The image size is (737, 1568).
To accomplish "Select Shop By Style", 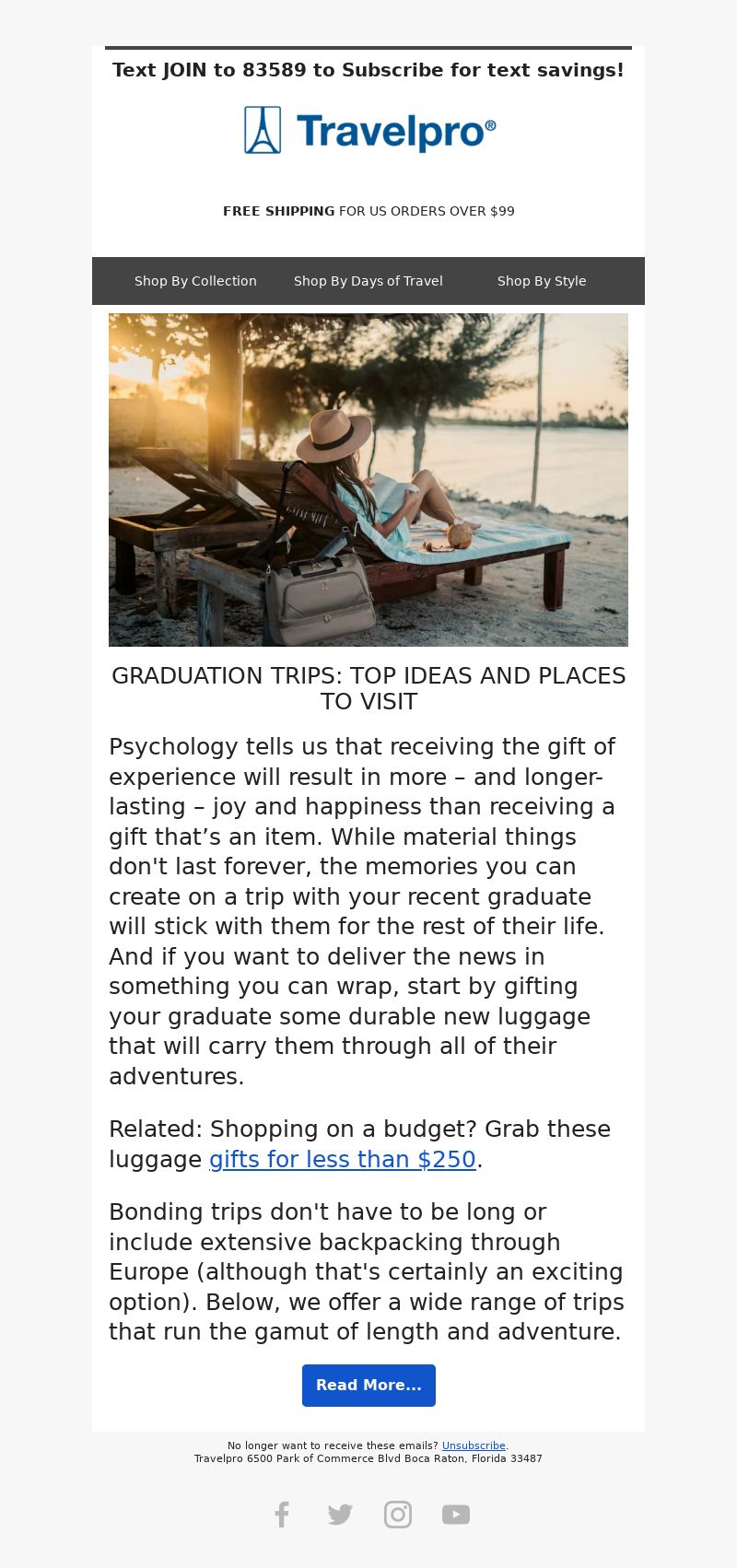I will coord(542,281).
